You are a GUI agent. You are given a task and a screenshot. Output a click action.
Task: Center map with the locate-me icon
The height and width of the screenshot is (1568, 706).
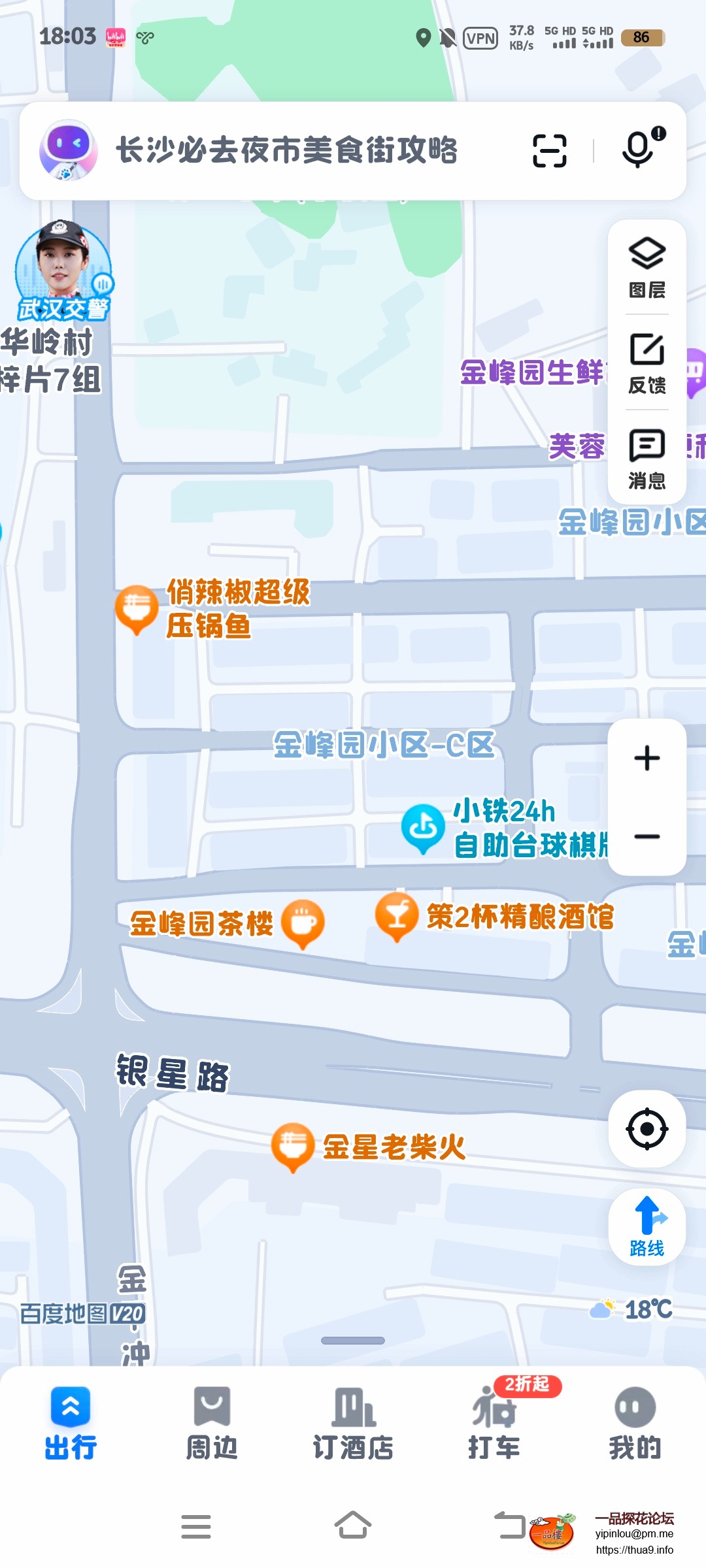(x=646, y=1130)
